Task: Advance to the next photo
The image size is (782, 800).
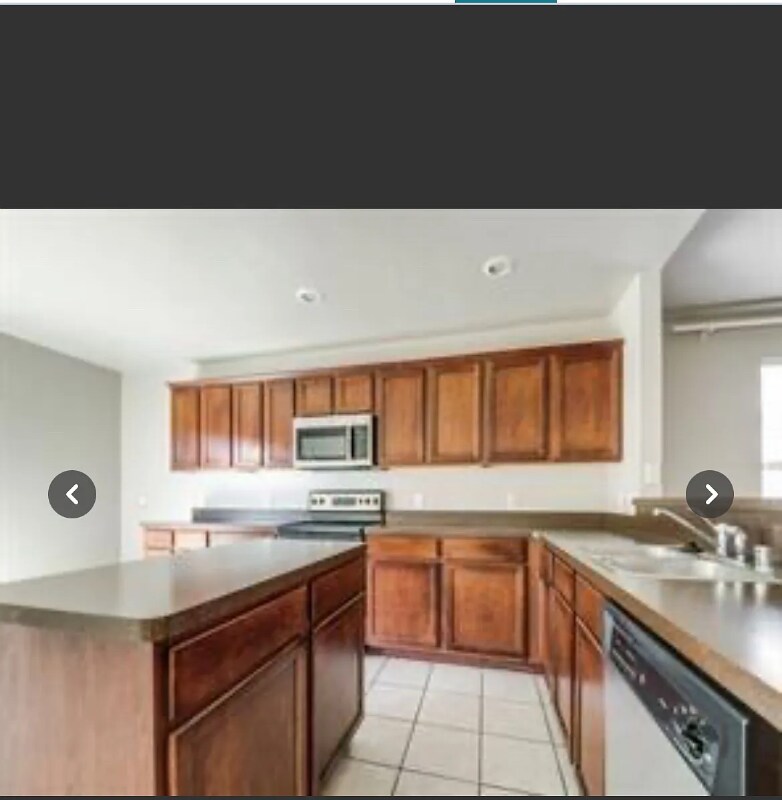Action: click(x=709, y=494)
